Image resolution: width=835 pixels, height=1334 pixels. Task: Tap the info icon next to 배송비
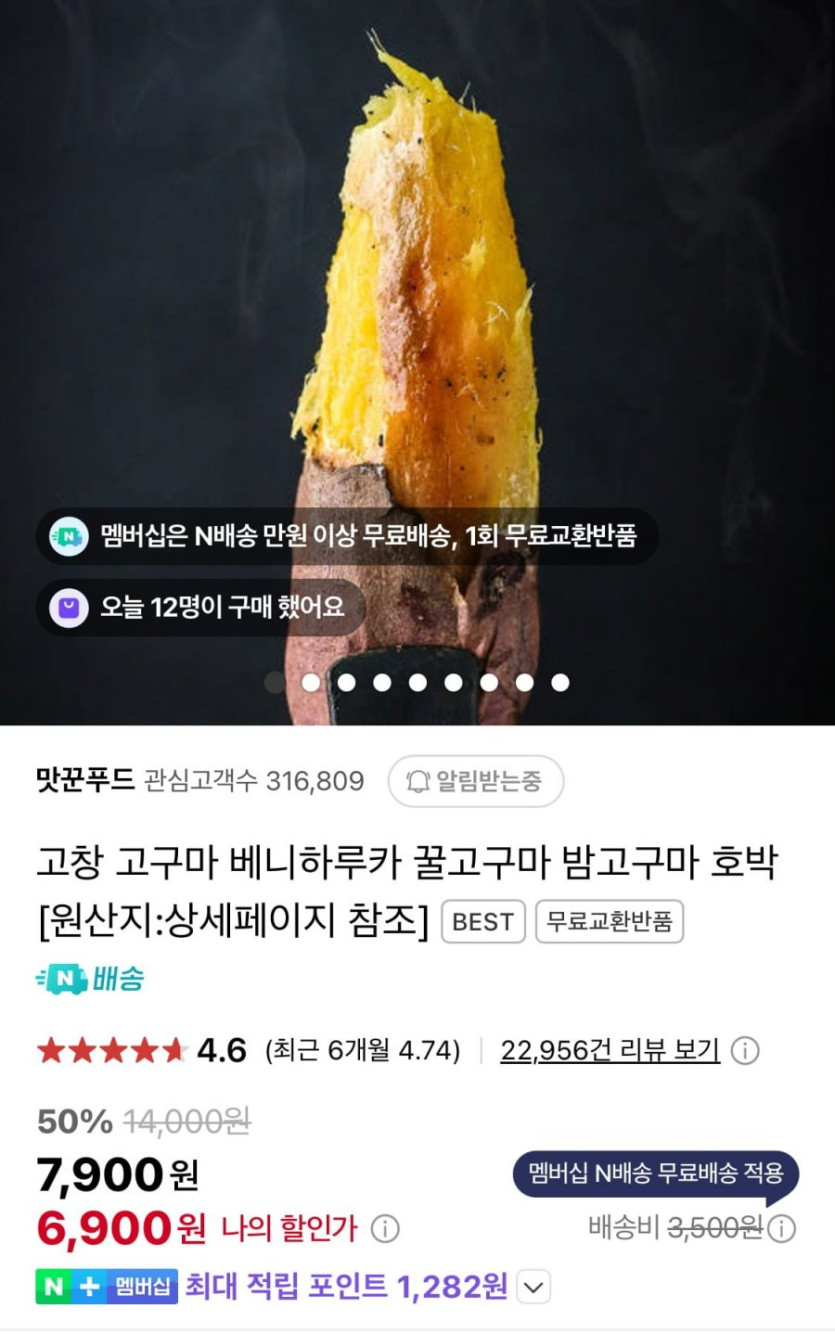click(x=782, y=1229)
